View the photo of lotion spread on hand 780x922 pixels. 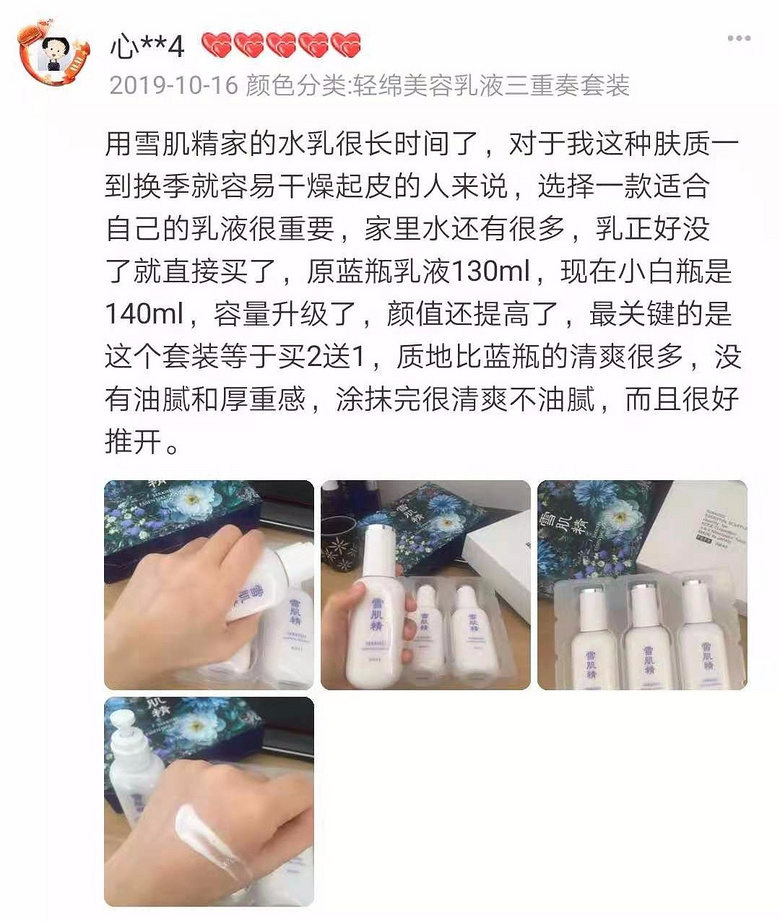[209, 801]
